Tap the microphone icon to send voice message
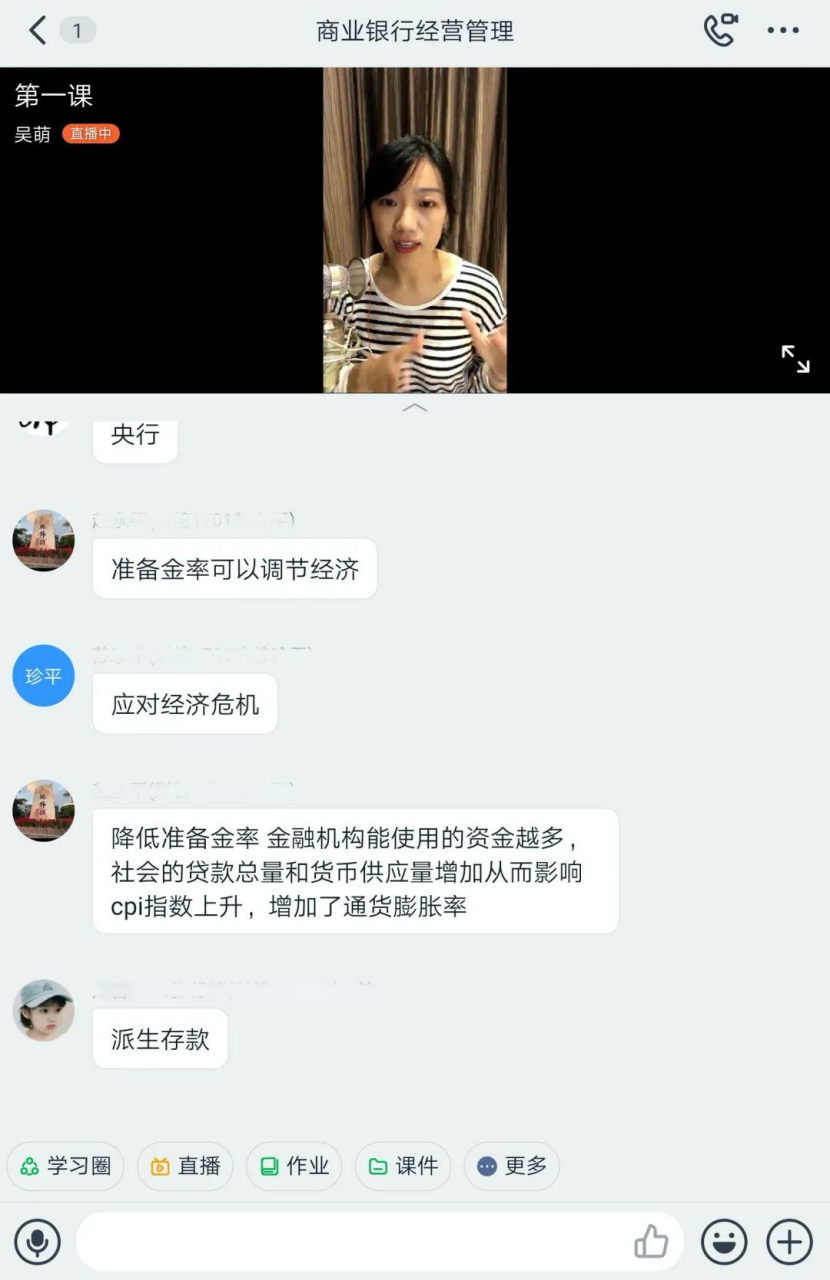The height and width of the screenshot is (1280, 830). coord(38,1242)
